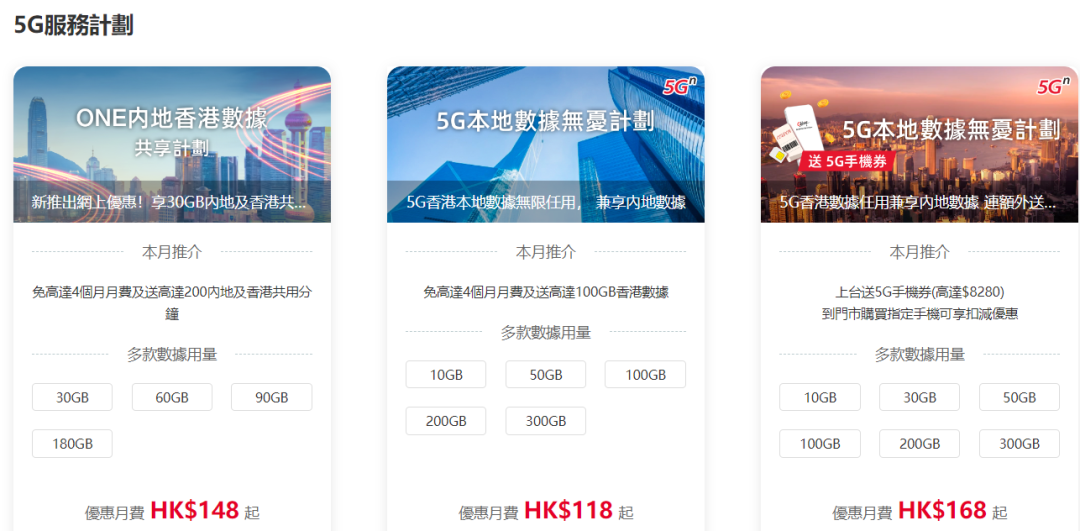Open the ONE內地香港數據共享計劃 banner
The height and width of the screenshot is (531, 1080).
172,144
